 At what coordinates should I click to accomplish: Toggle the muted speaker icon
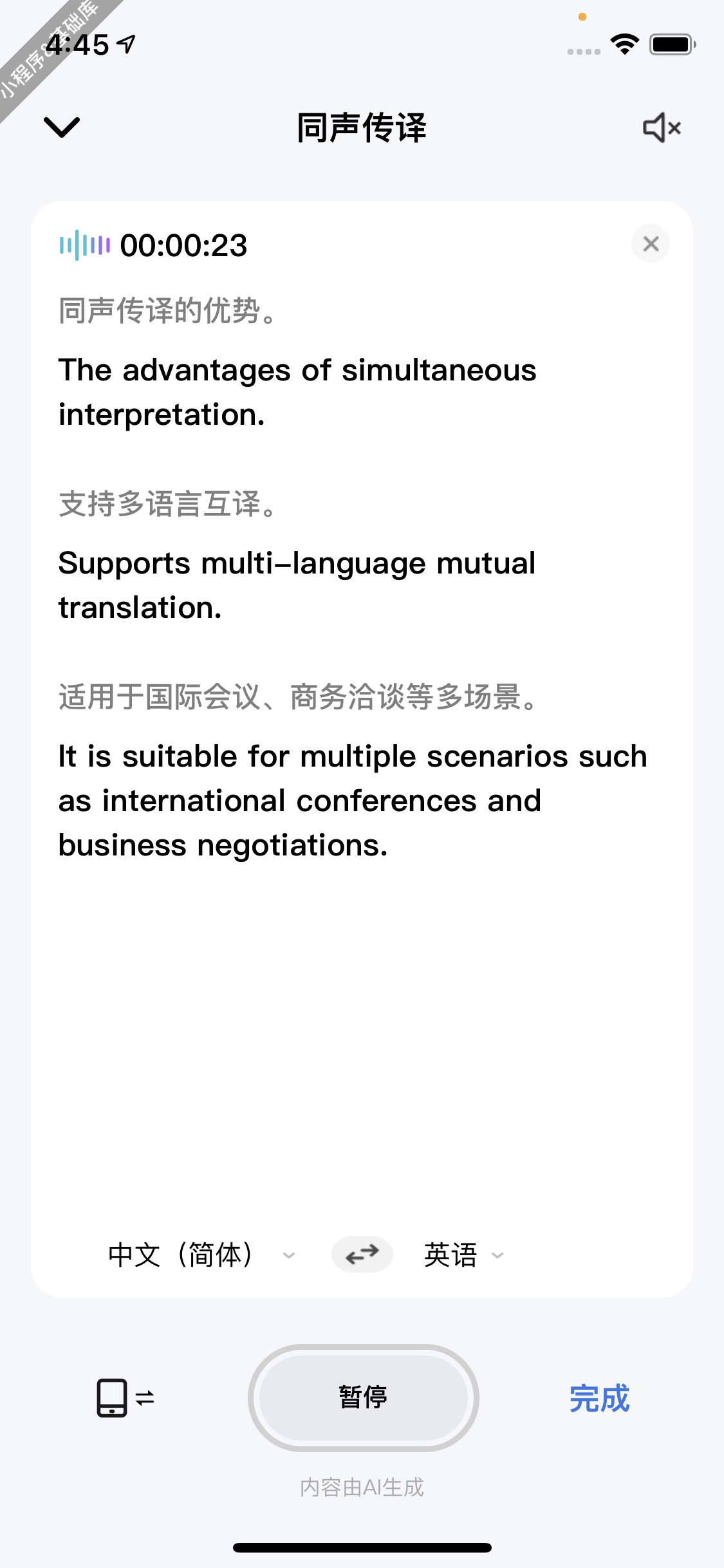click(x=662, y=127)
